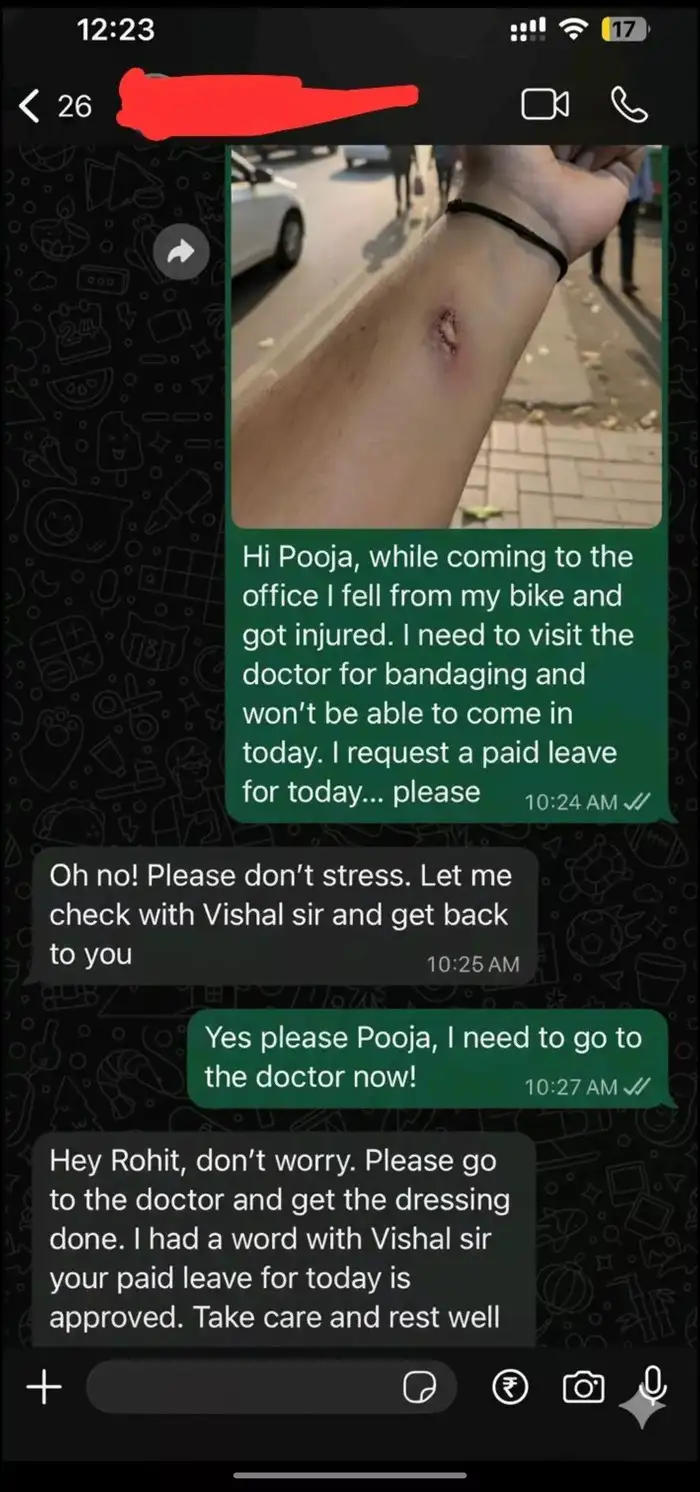Open the rupee payment option
Image resolution: width=700 pixels, height=1492 pixels.
point(510,1387)
